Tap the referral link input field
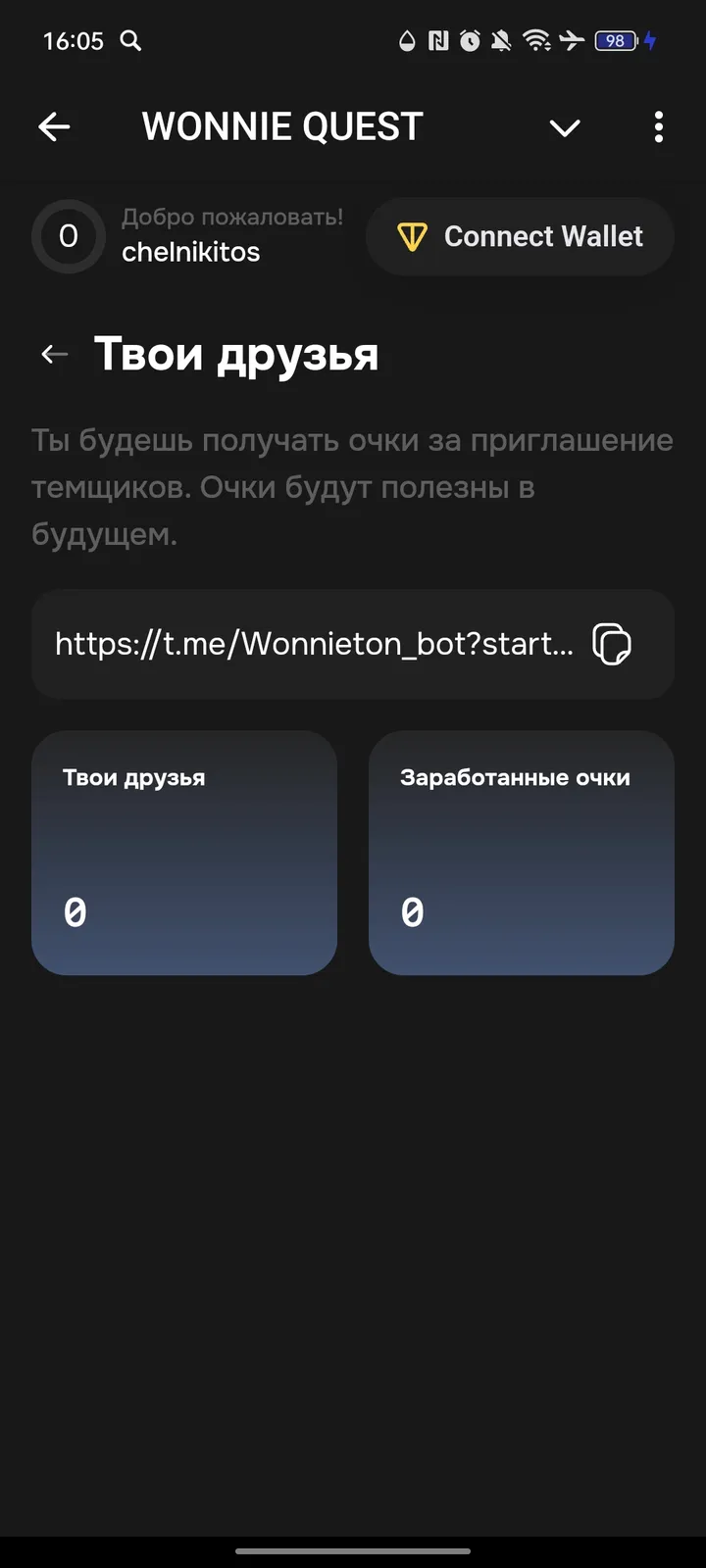Image resolution: width=706 pixels, height=1568 pixels. [x=314, y=645]
